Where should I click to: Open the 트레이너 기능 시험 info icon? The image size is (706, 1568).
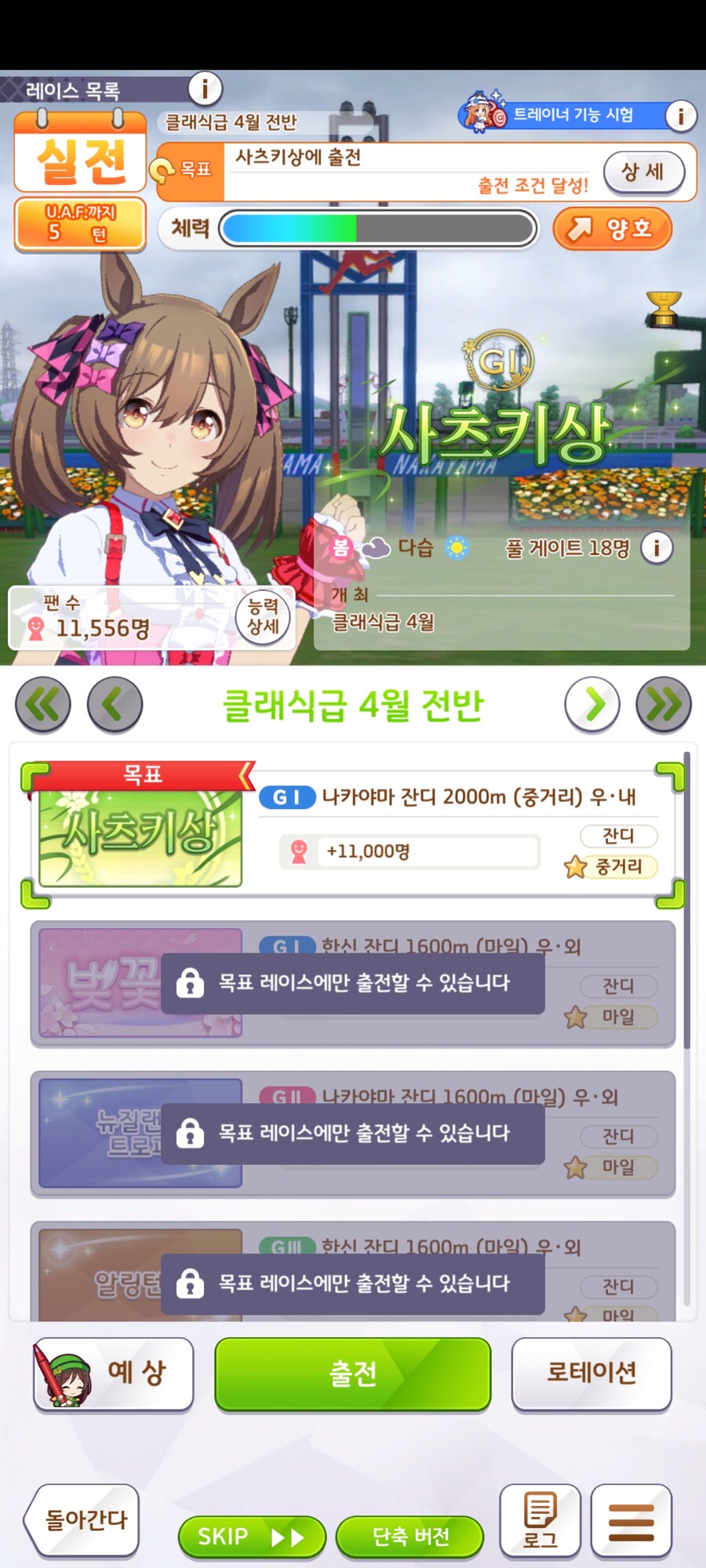tap(680, 116)
